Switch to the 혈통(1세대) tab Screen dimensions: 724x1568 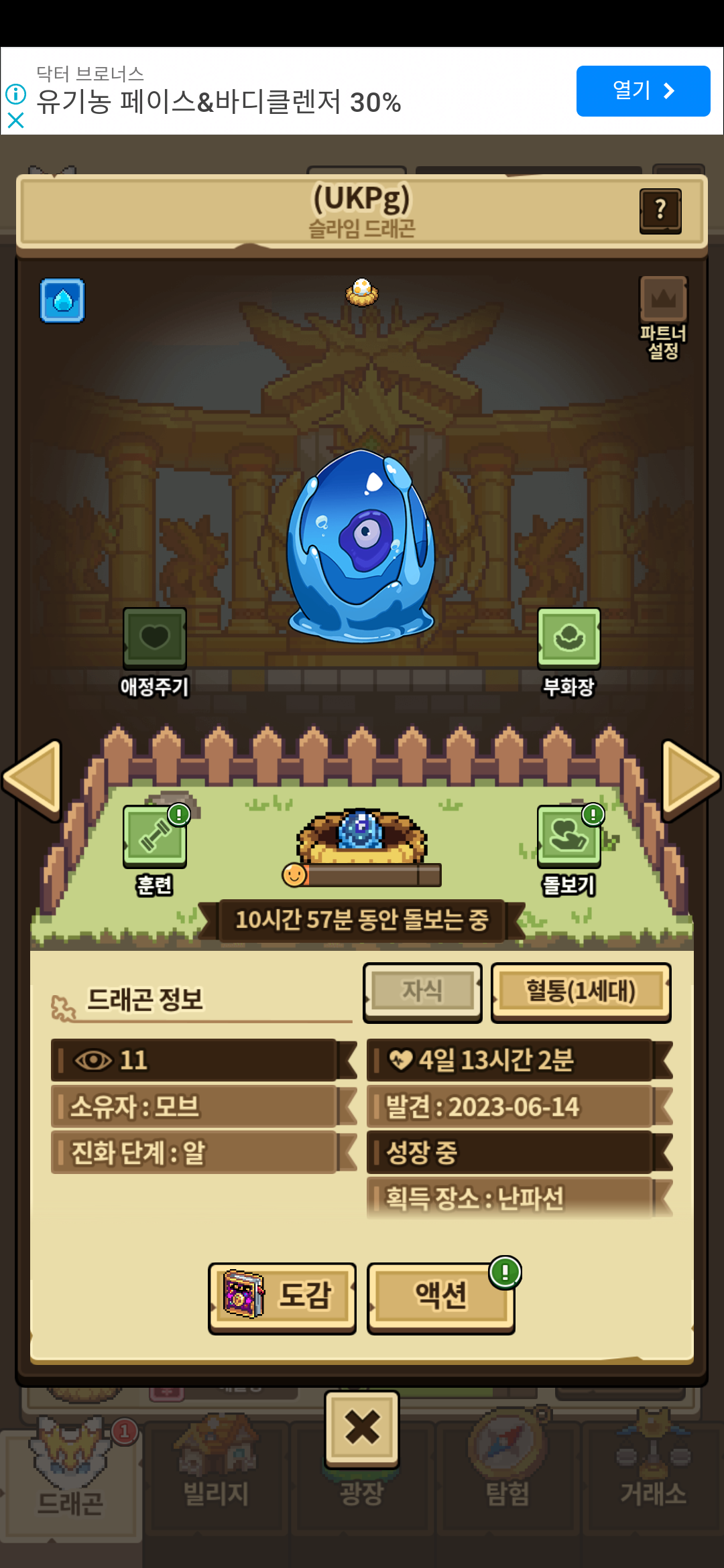(x=581, y=992)
